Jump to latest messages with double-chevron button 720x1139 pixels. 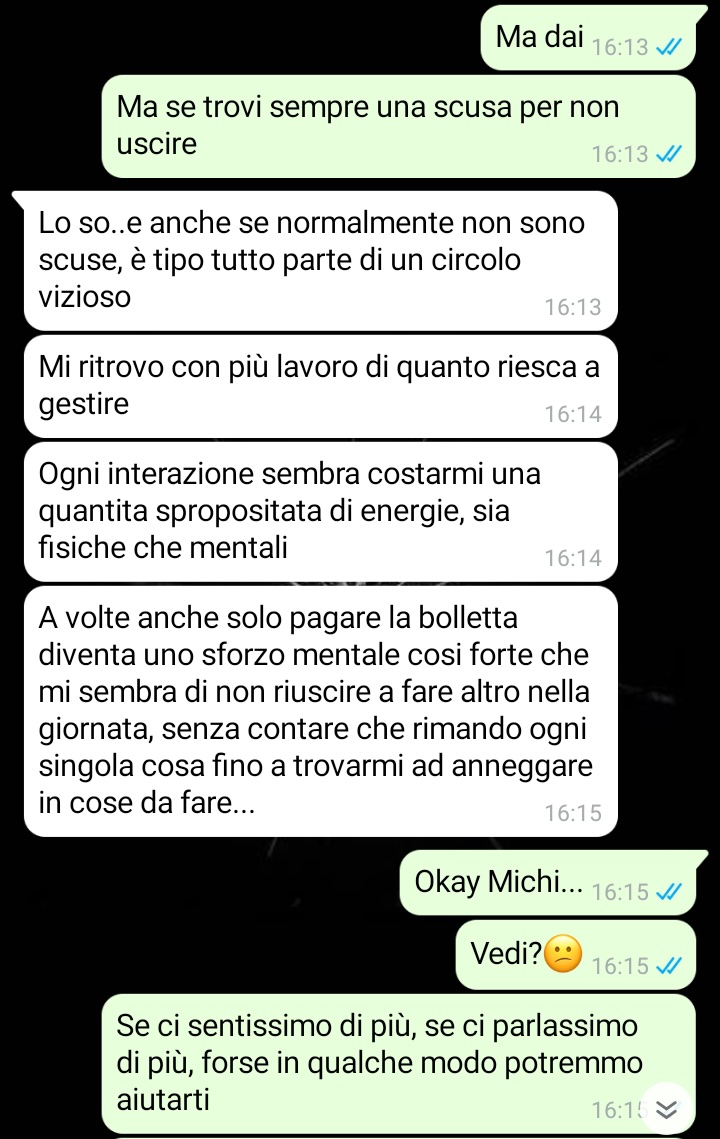tap(667, 1109)
